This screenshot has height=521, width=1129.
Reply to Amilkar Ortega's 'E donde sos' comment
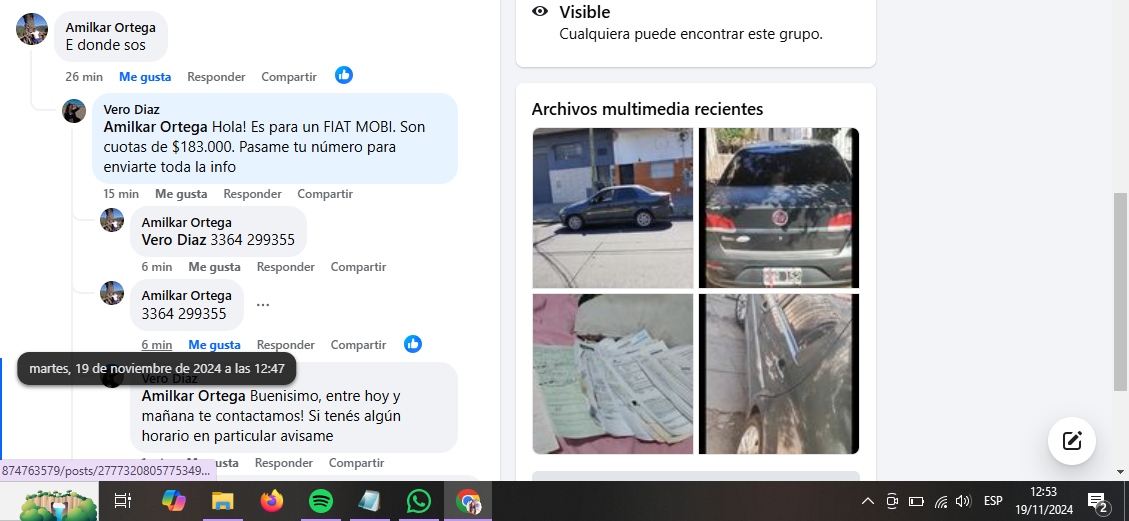[x=216, y=77]
